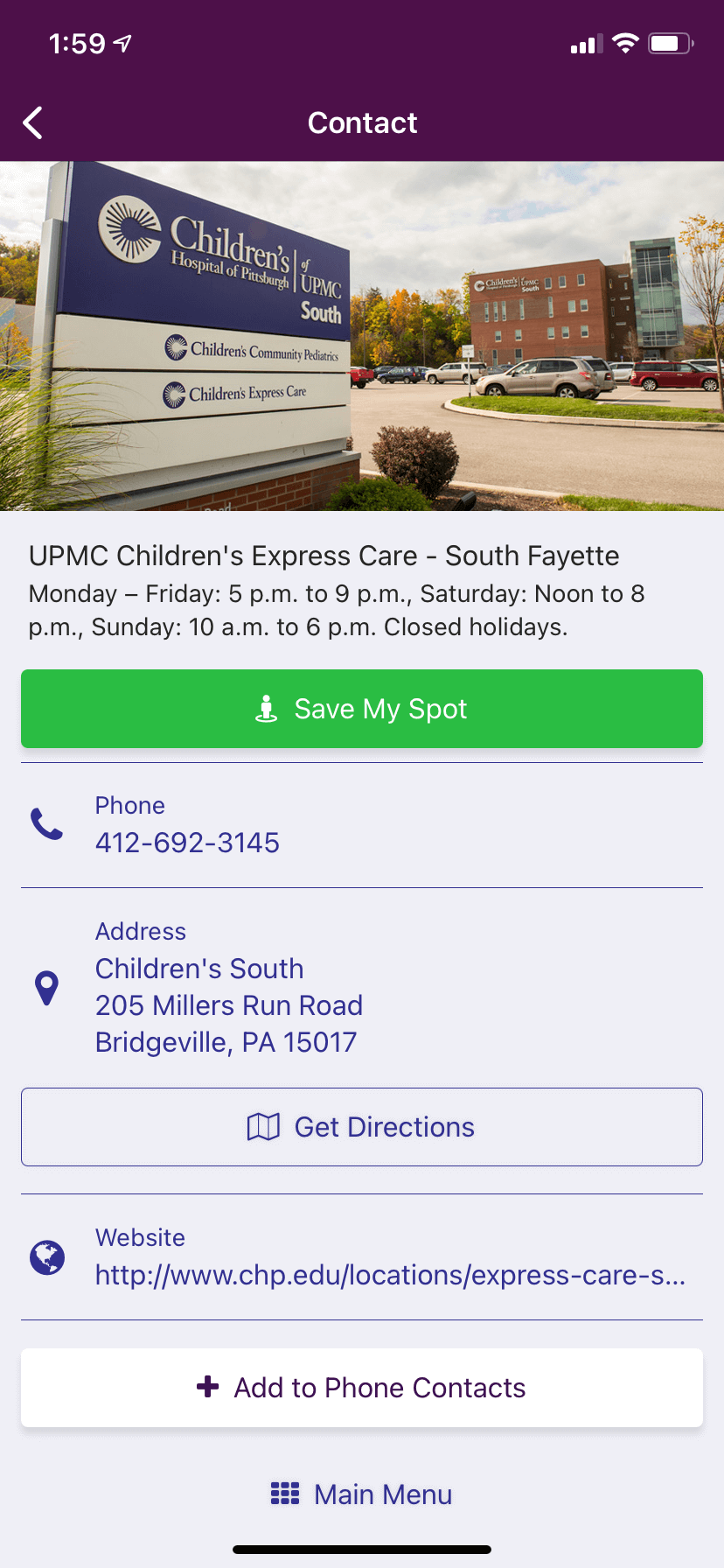Go back using the back chevron
The height and width of the screenshot is (1568, 724).
[x=32, y=122]
